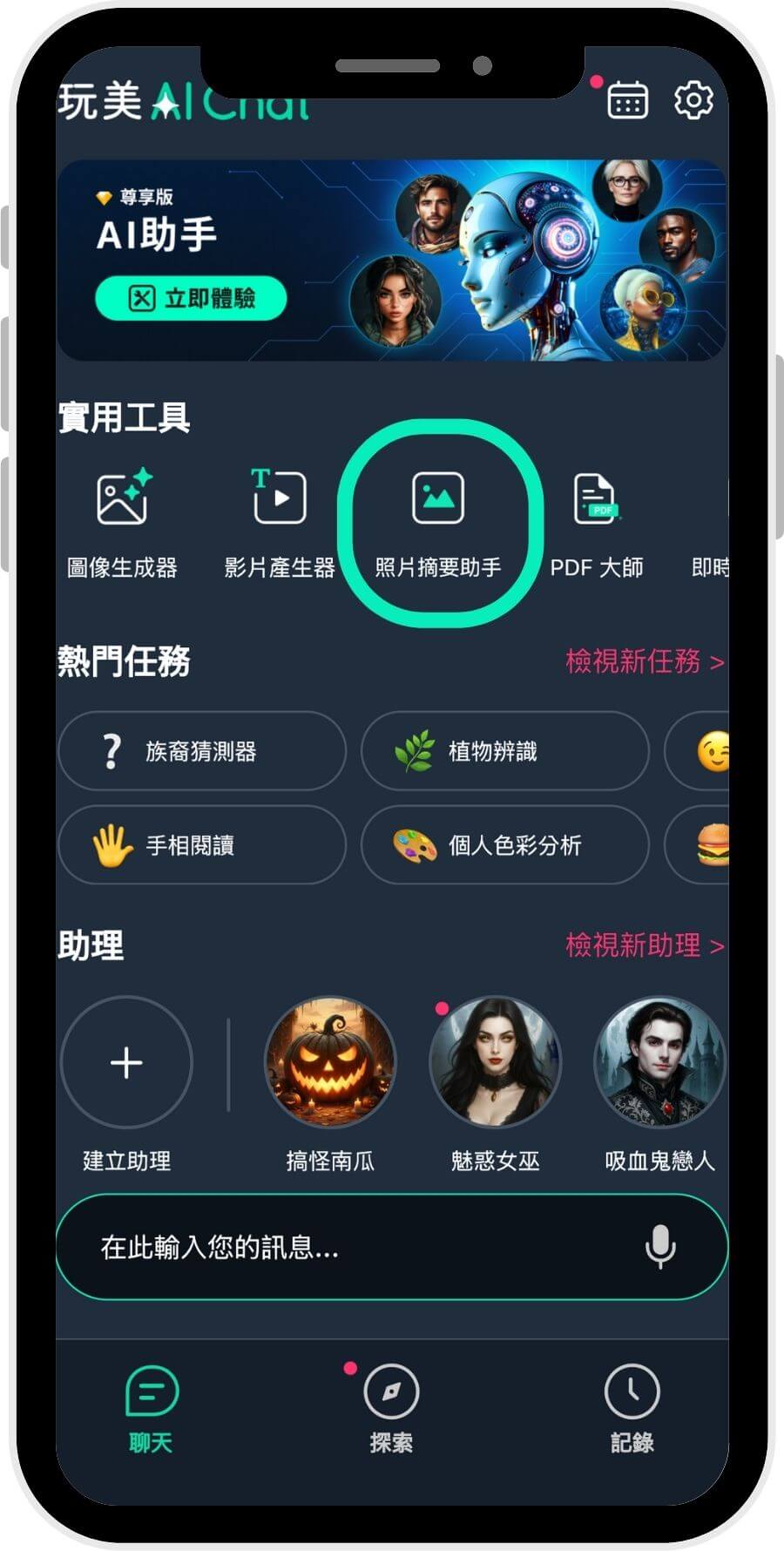Open the settings gear icon
The height and width of the screenshot is (1551, 784).
point(694,100)
